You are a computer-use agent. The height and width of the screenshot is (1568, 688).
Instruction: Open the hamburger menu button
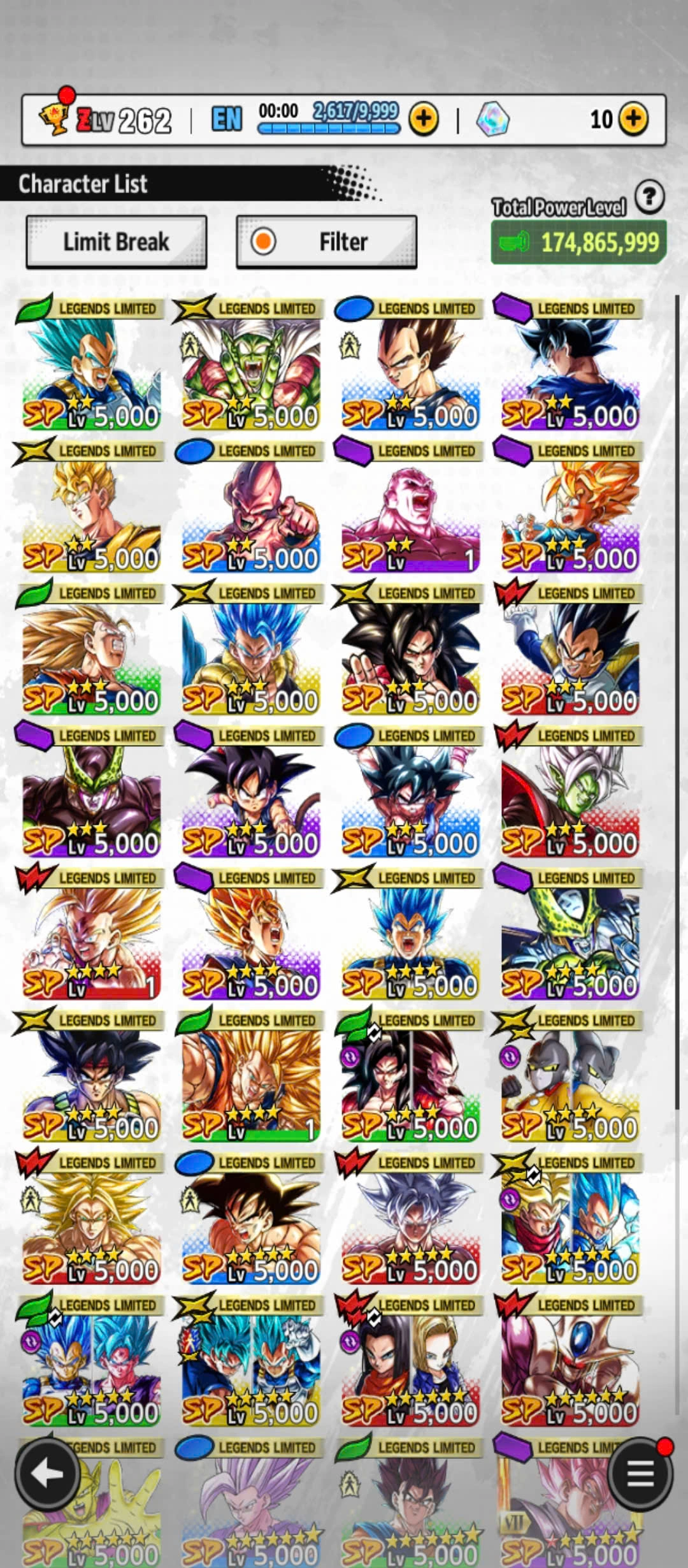click(640, 1474)
